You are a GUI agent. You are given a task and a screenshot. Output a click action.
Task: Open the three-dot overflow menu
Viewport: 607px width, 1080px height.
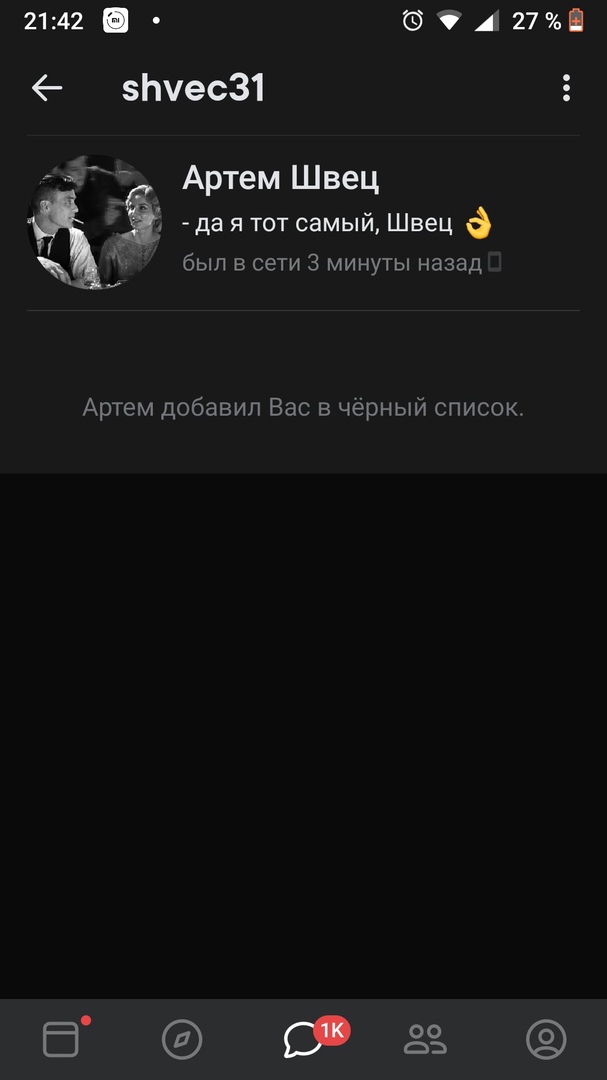(566, 88)
